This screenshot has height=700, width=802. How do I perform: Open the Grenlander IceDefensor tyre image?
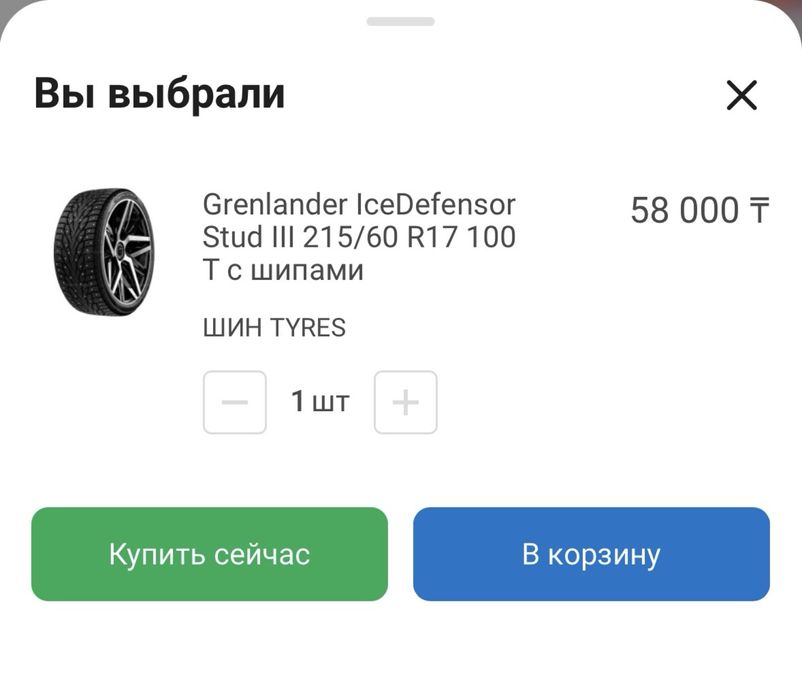coord(104,251)
